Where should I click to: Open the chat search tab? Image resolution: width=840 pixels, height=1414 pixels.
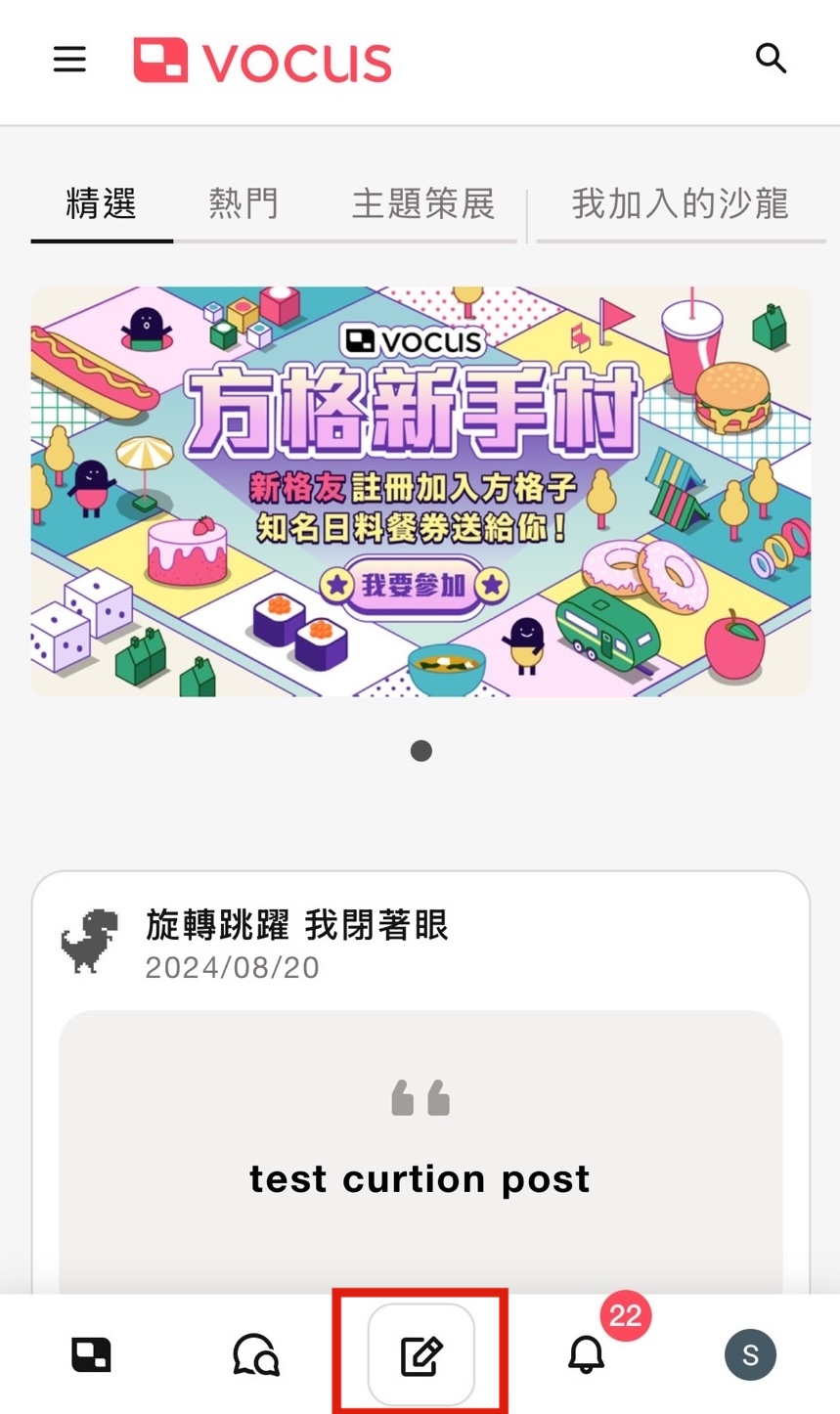256,1355
